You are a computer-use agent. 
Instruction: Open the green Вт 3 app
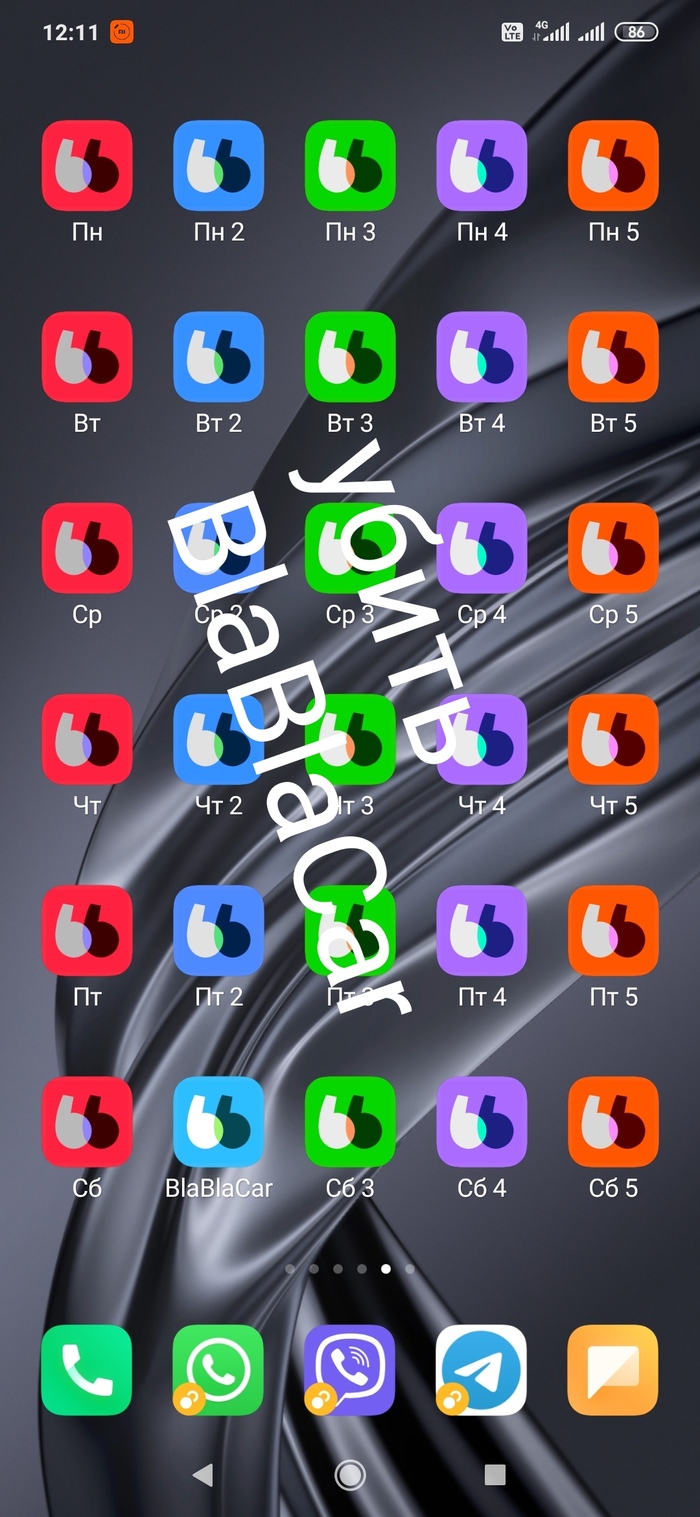(x=350, y=357)
